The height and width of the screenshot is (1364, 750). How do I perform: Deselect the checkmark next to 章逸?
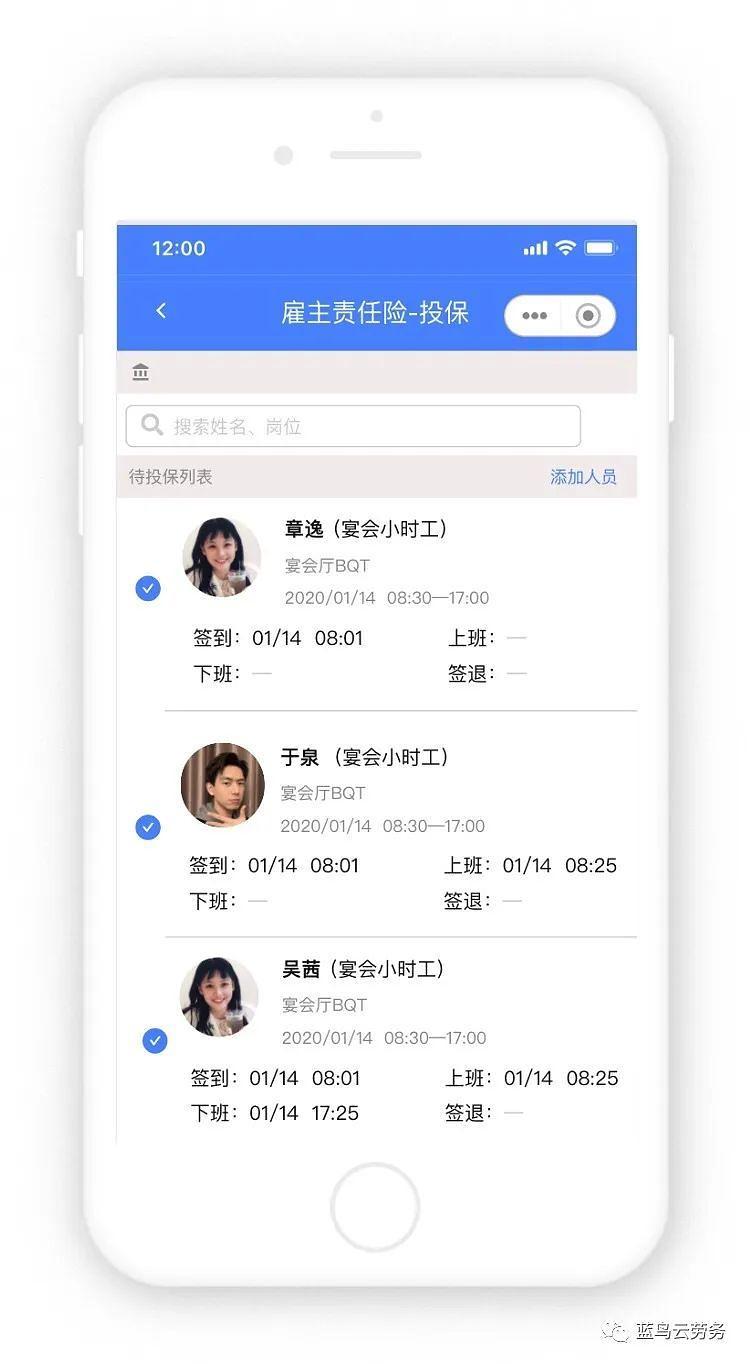[x=148, y=589]
